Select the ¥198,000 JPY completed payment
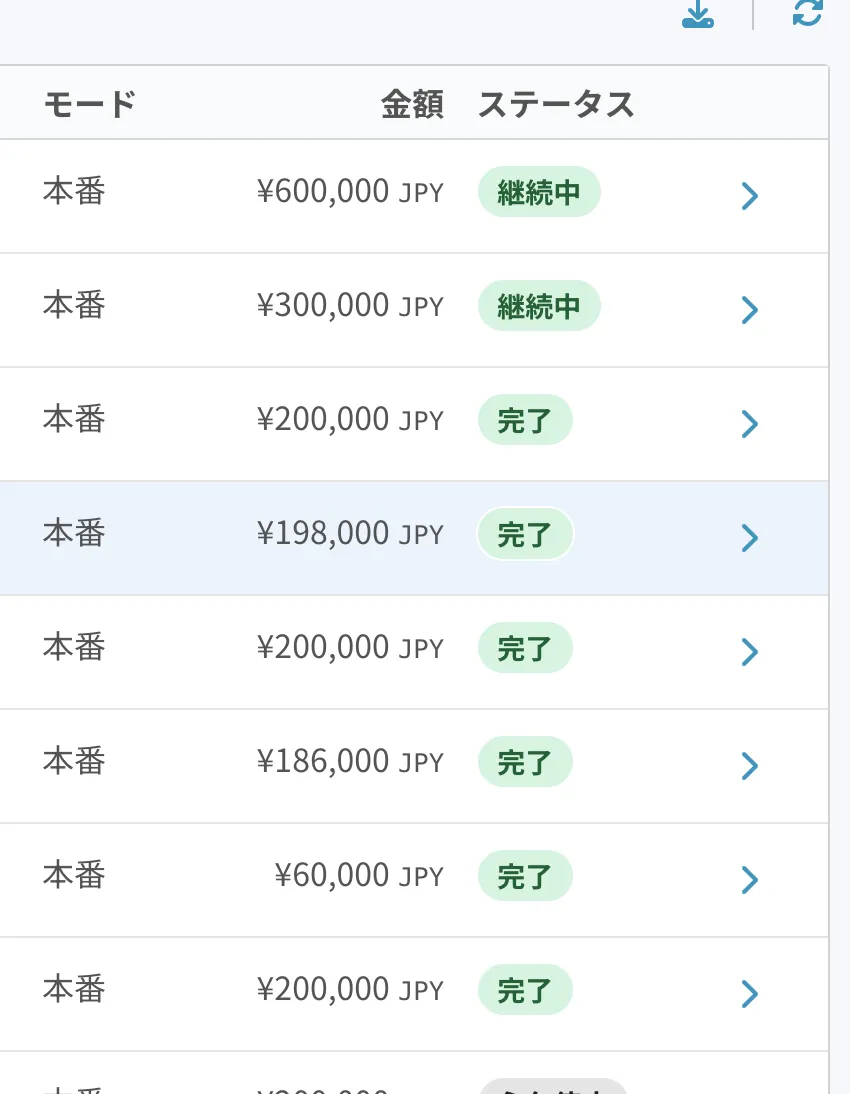The height and width of the screenshot is (1094, 850). (749, 538)
